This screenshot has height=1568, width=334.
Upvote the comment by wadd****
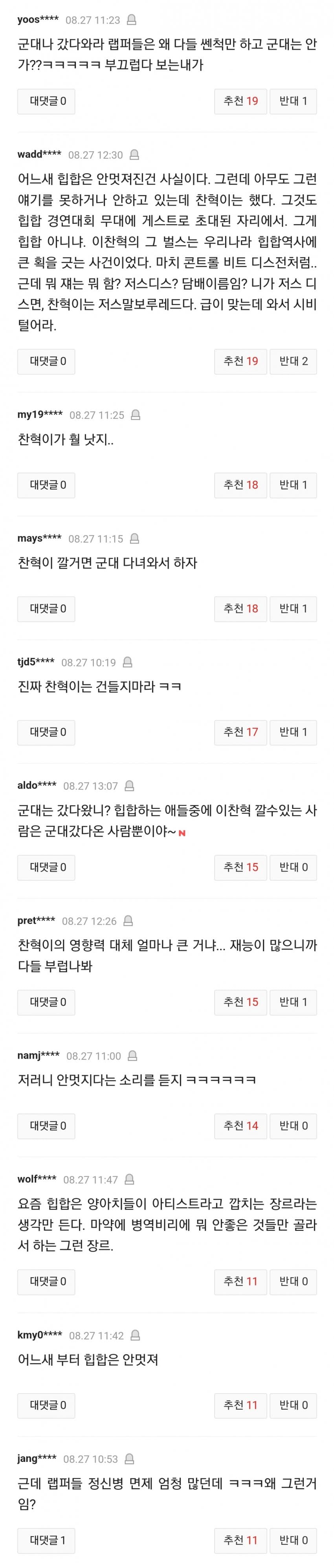(x=240, y=361)
